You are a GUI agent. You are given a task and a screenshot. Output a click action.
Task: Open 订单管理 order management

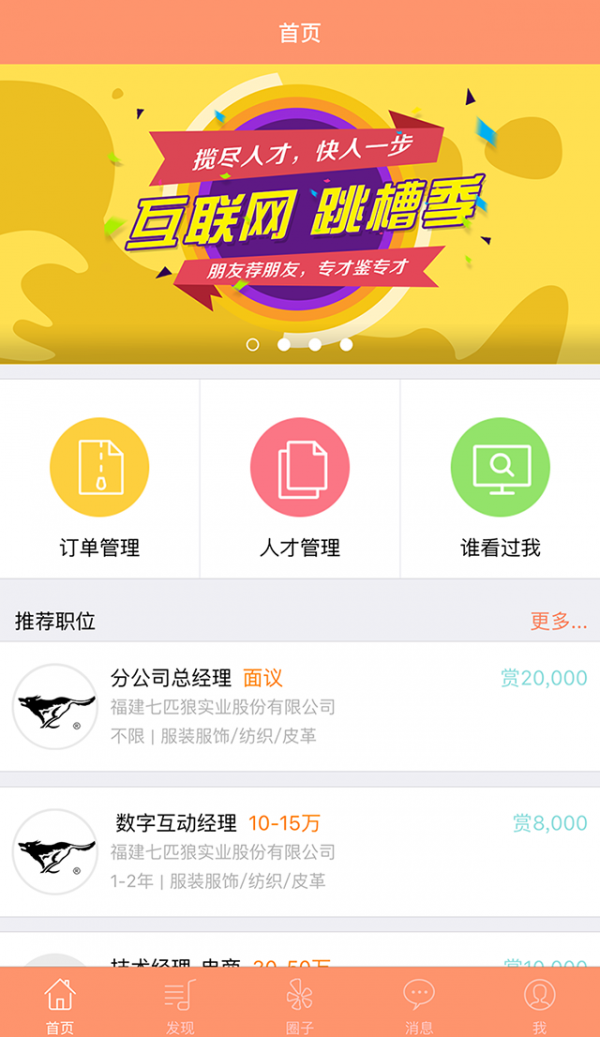[100, 480]
